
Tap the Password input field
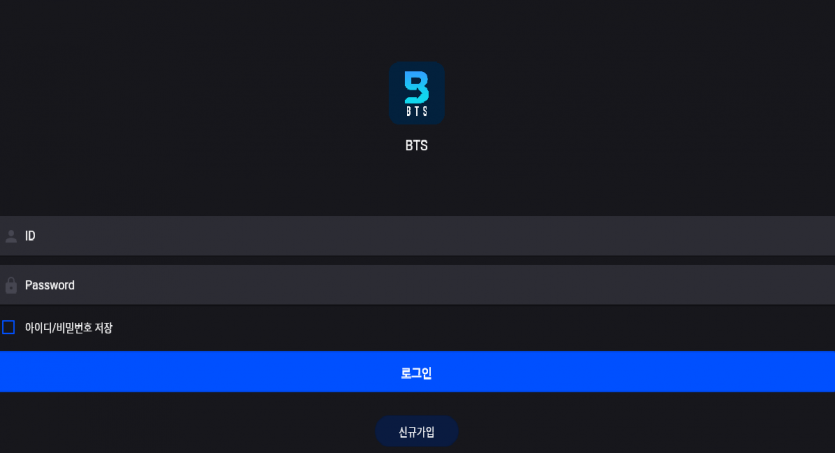pos(417,285)
